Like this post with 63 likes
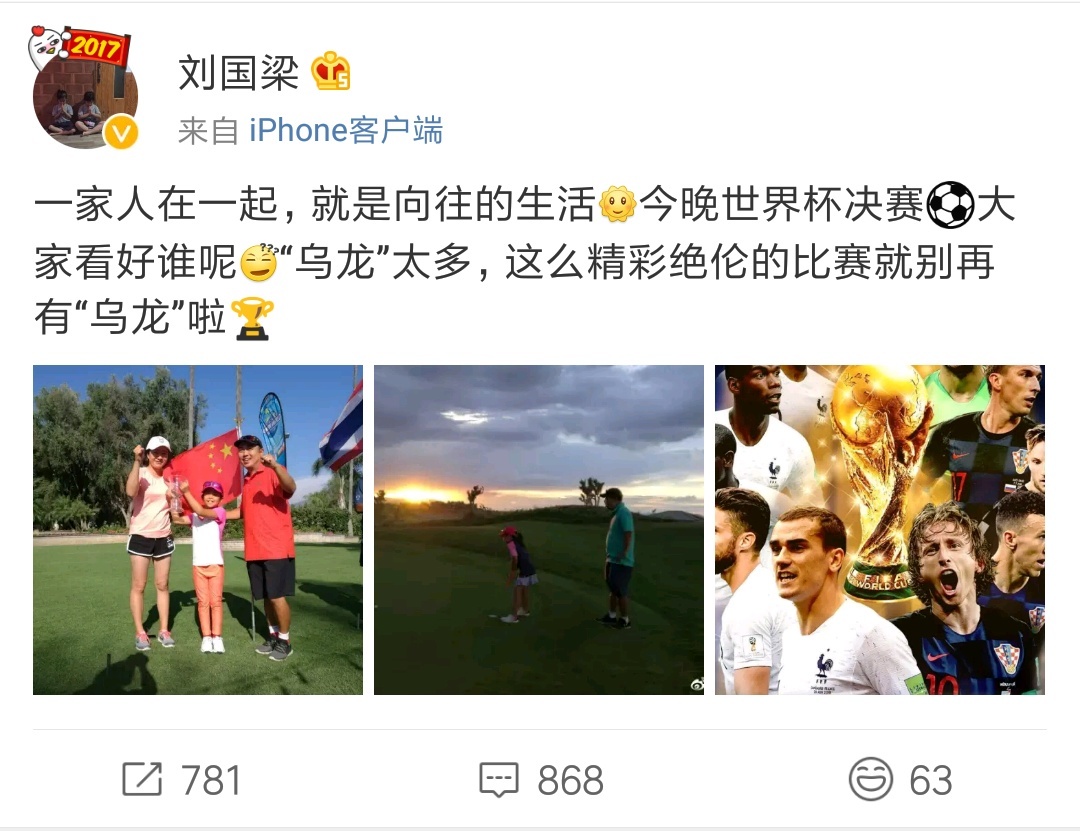Screen dimensions: 1080x831 (x=900, y=780)
